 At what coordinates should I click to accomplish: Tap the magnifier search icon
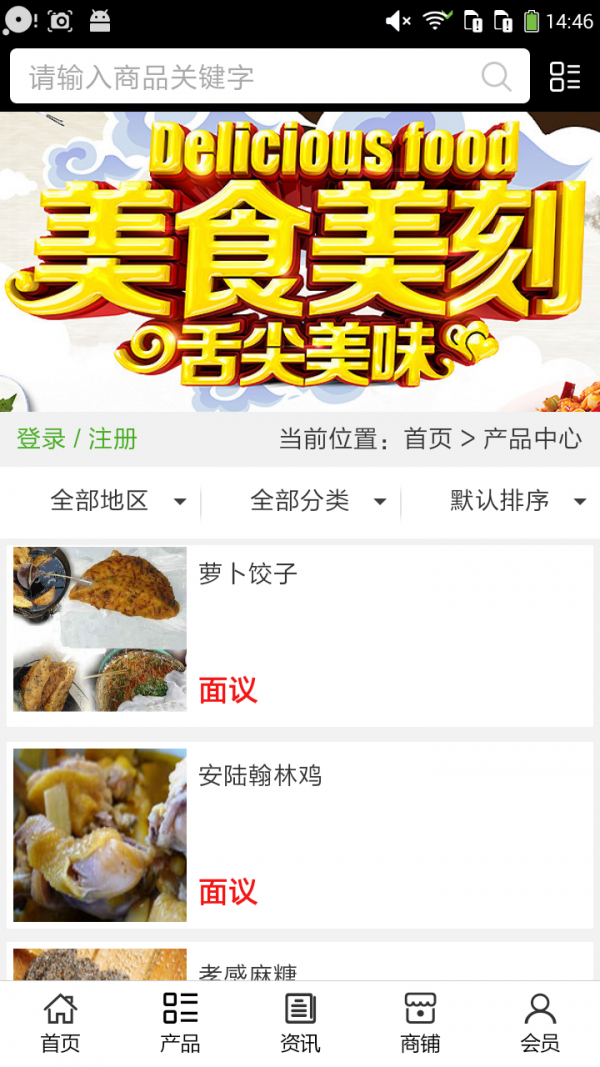[496, 77]
